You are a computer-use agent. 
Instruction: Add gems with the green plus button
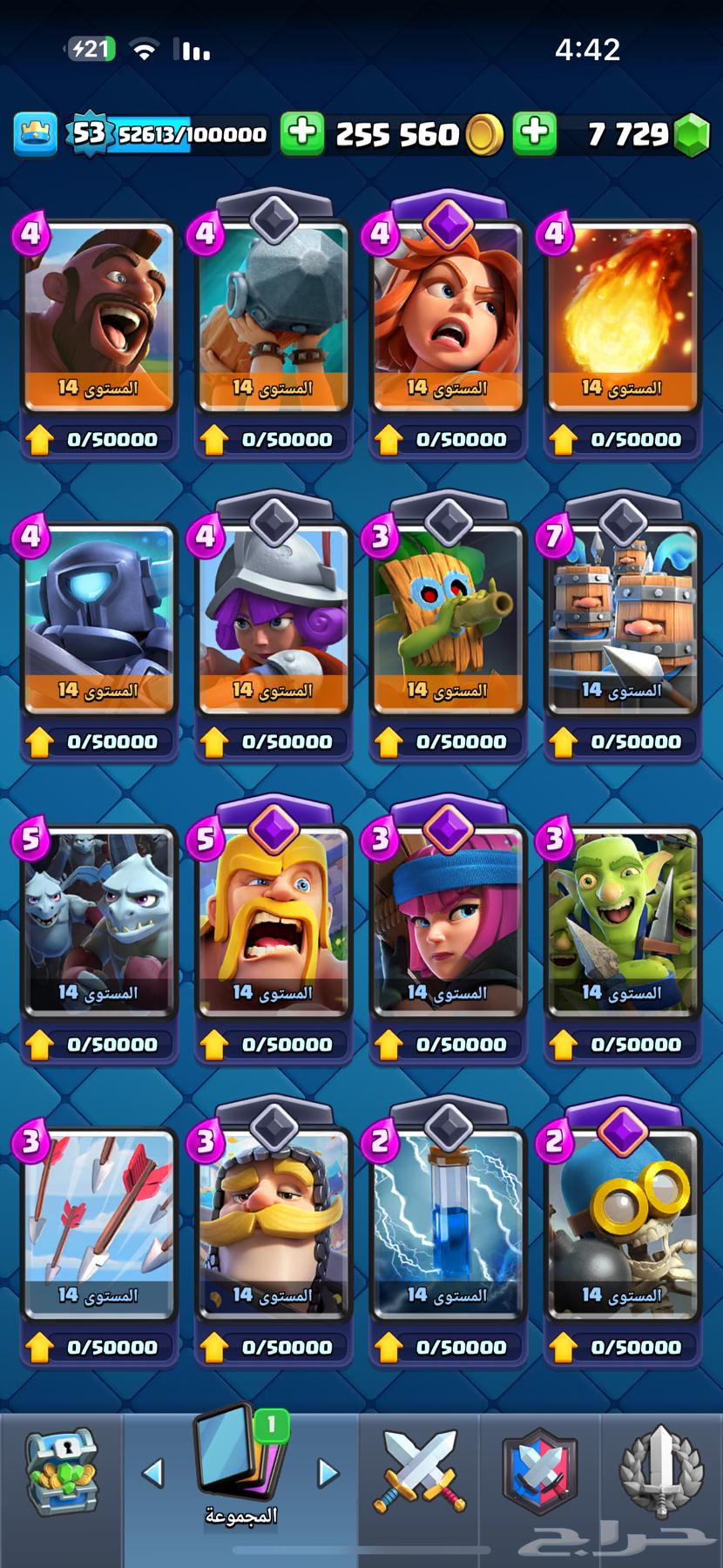coord(534,132)
